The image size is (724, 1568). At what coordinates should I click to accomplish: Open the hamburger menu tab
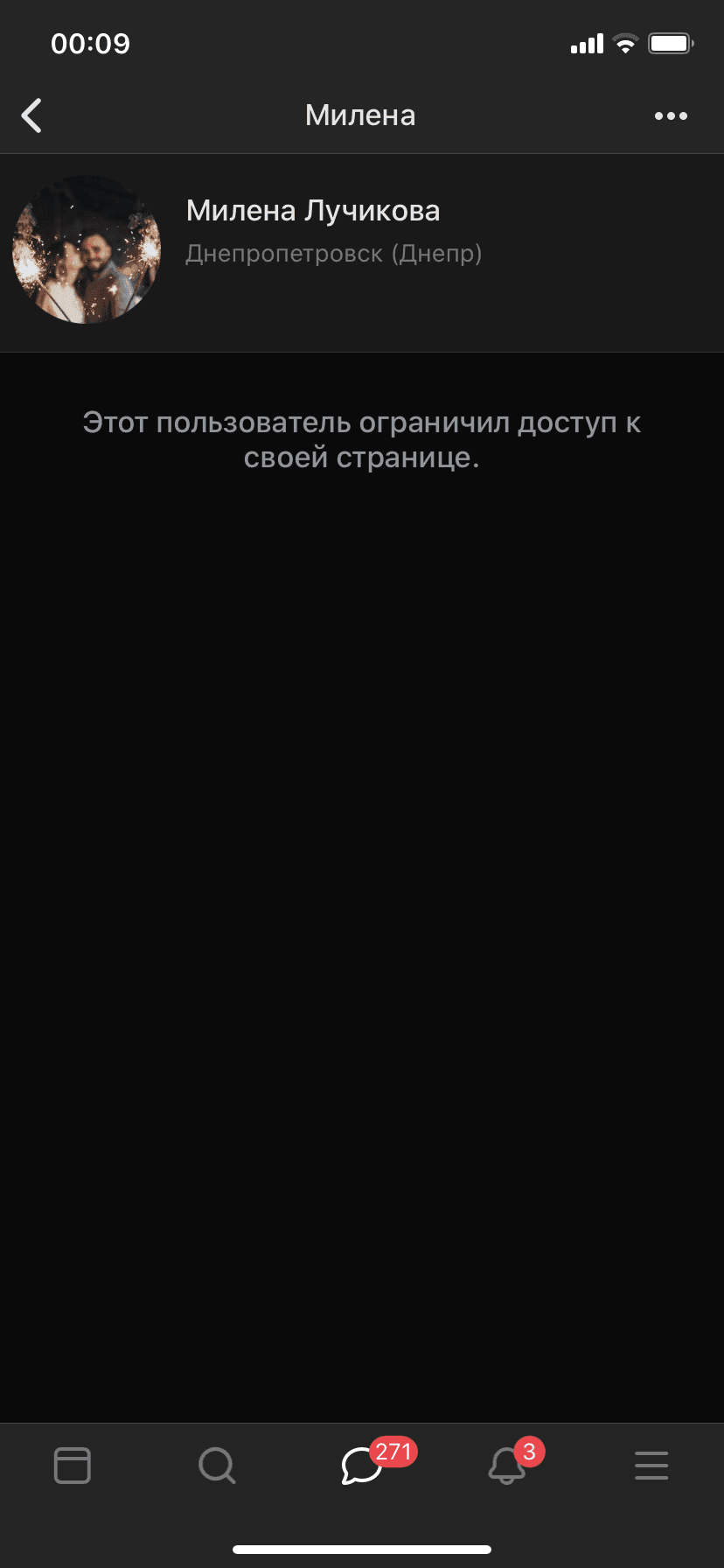651,1466
